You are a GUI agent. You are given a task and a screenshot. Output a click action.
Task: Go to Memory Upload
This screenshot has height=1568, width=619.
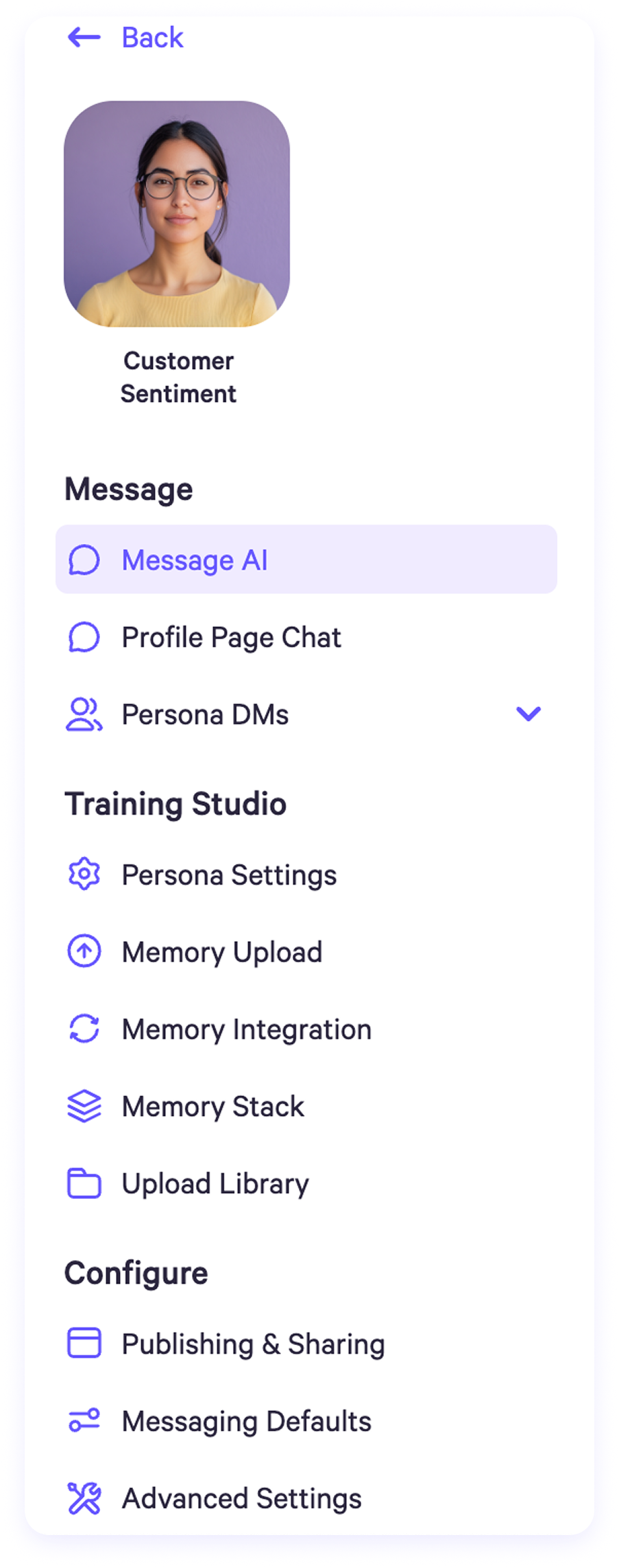[221, 952]
